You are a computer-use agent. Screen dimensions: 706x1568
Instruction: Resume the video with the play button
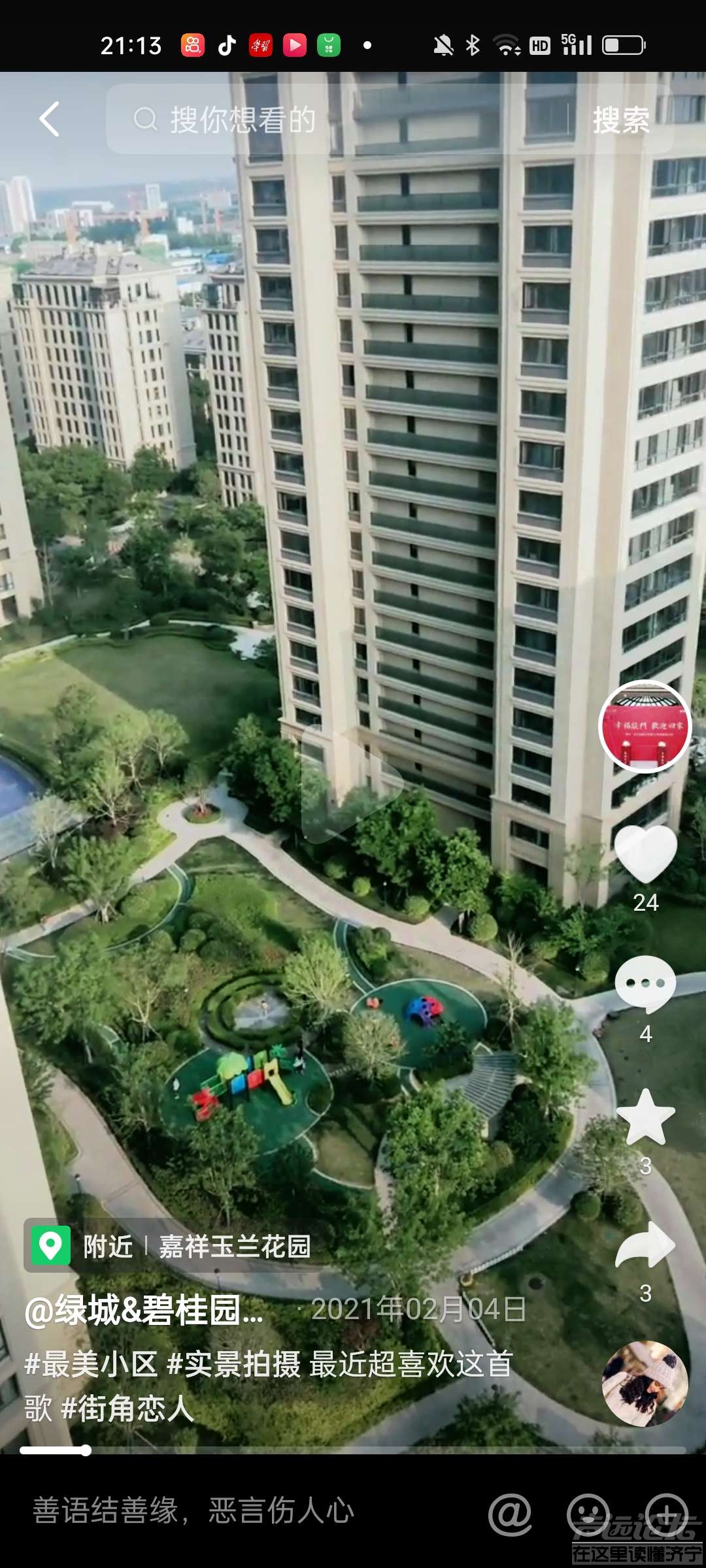click(350, 784)
